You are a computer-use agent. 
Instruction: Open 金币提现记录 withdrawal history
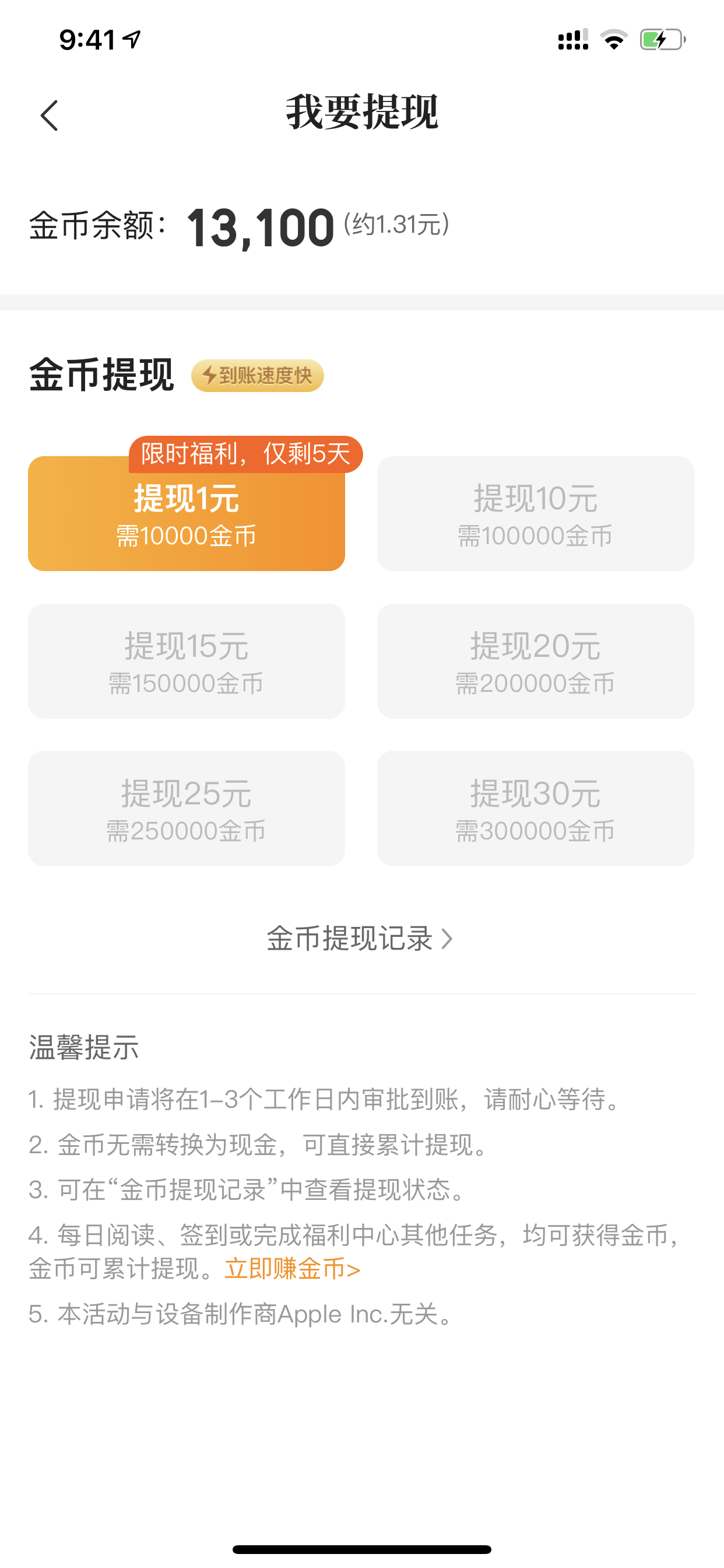tap(360, 939)
